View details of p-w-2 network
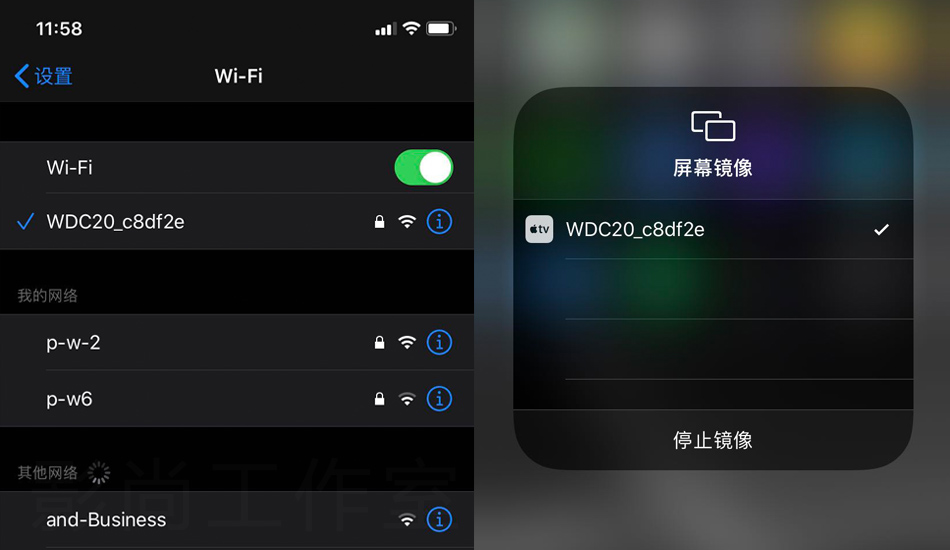 click(439, 343)
